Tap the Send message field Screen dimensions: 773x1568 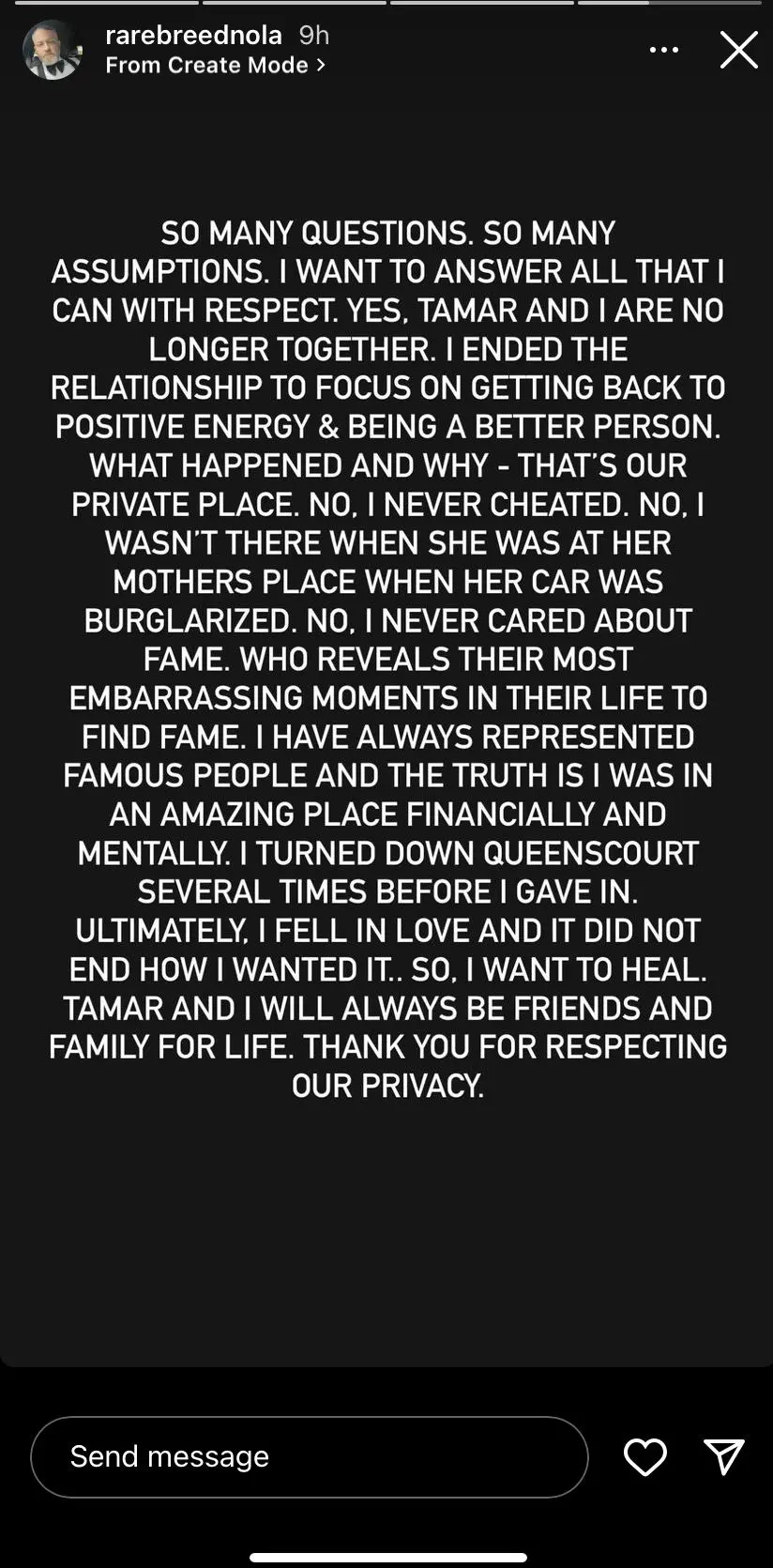[x=310, y=1456]
